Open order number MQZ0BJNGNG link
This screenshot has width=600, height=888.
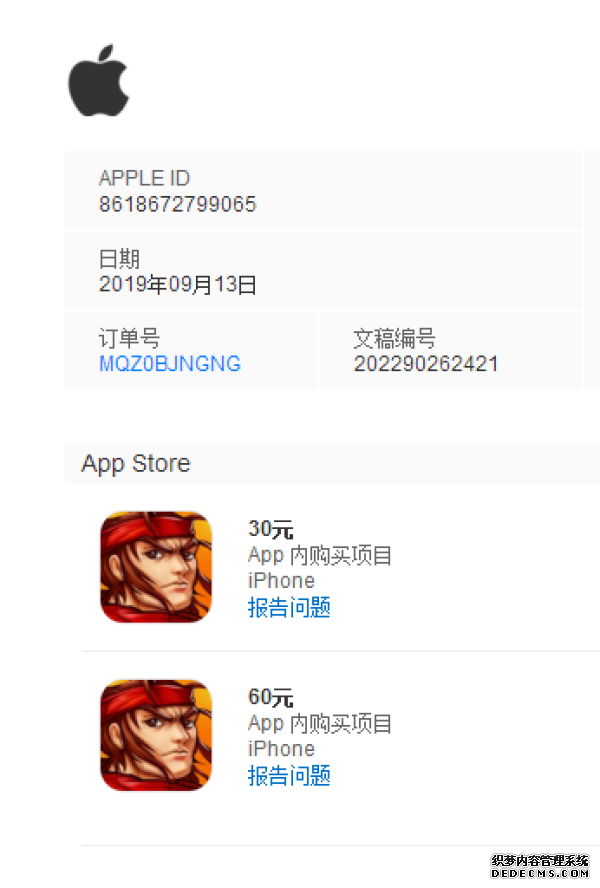[x=169, y=364]
